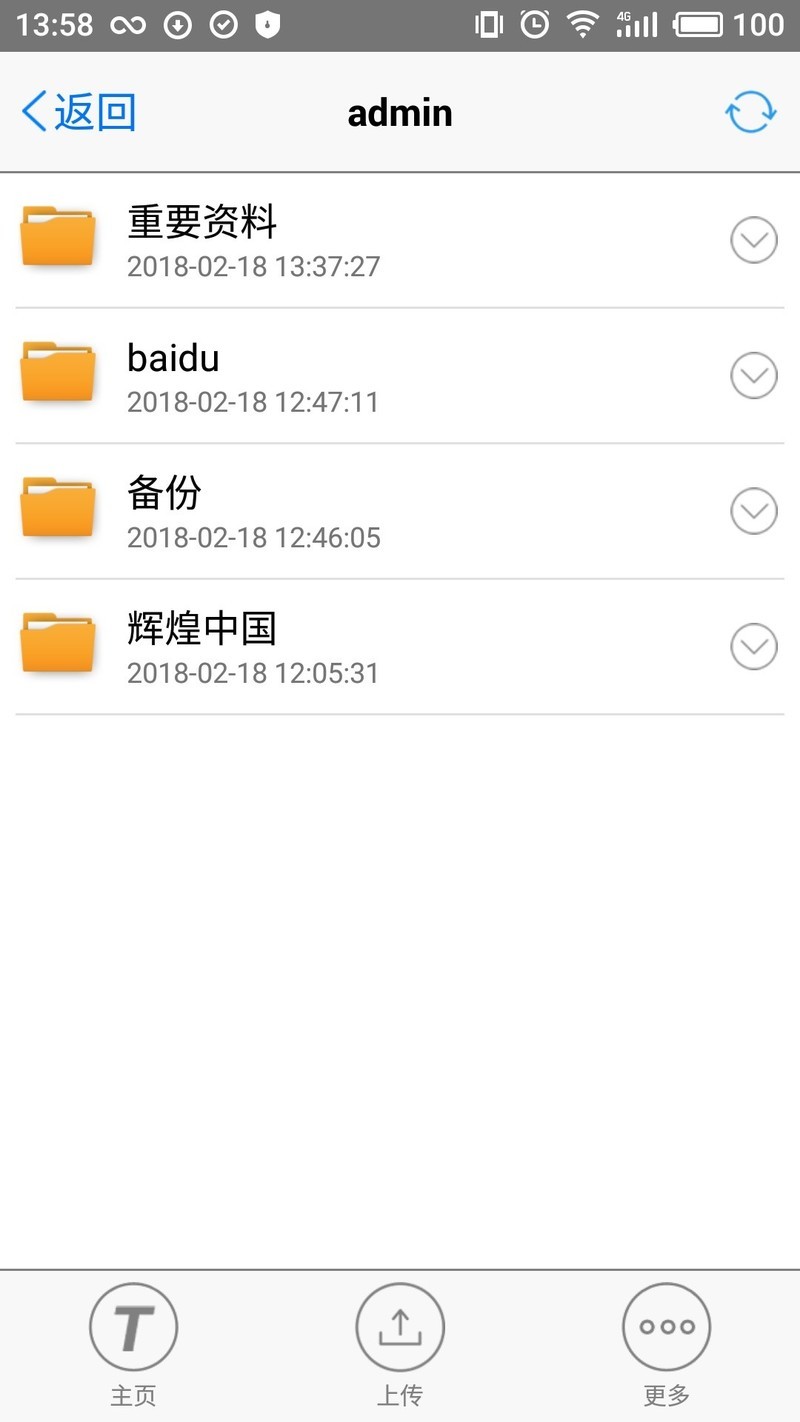Tap the admin title in the navigation bar

[x=400, y=112]
